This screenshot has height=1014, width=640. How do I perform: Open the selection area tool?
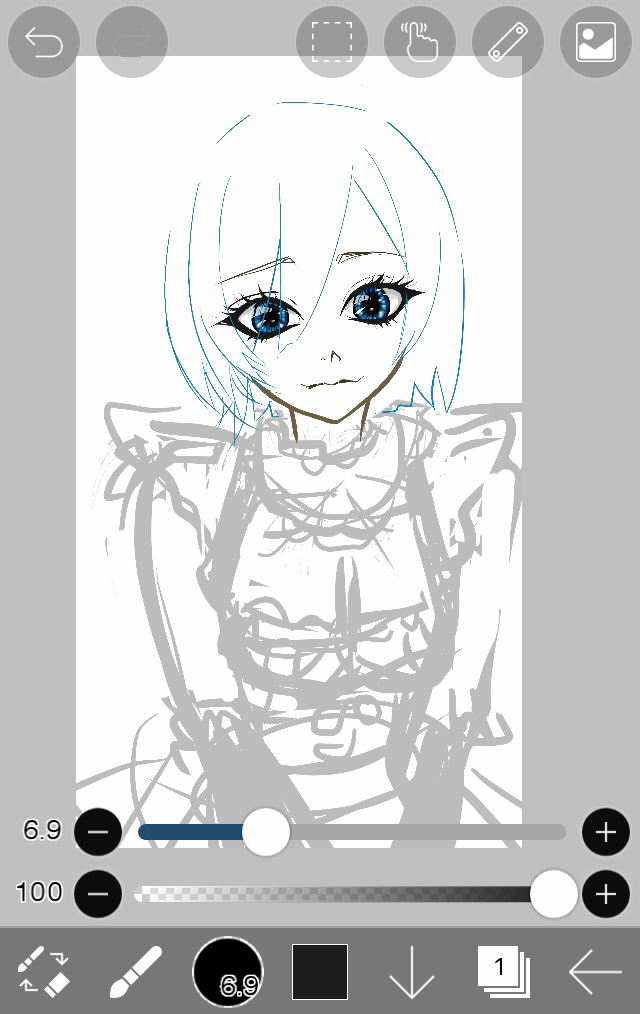[x=332, y=42]
